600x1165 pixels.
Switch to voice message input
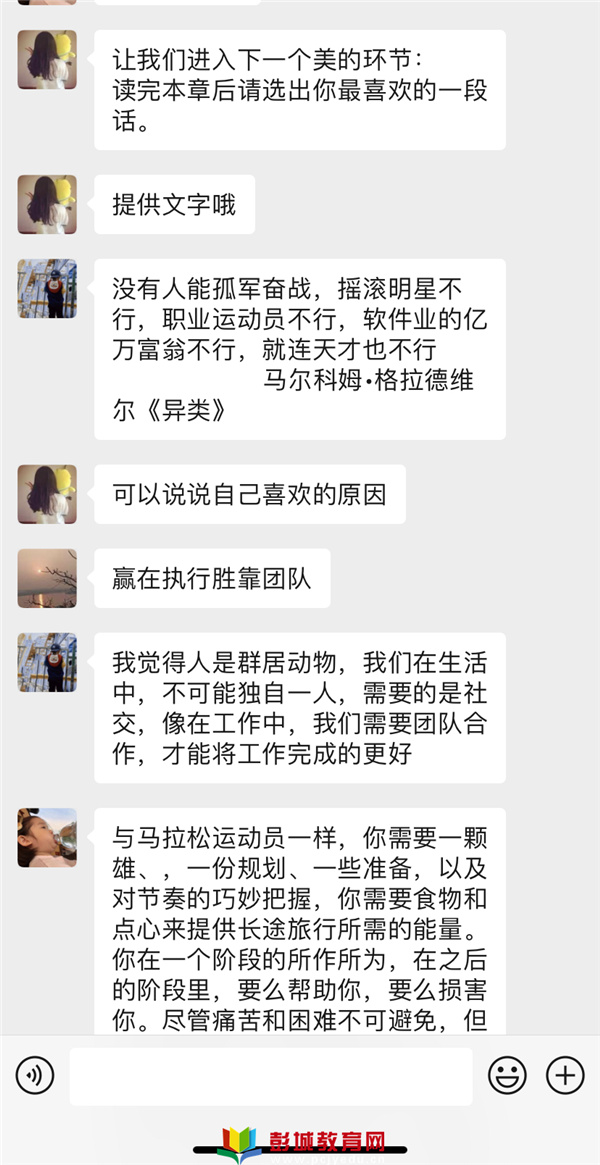(36, 1076)
